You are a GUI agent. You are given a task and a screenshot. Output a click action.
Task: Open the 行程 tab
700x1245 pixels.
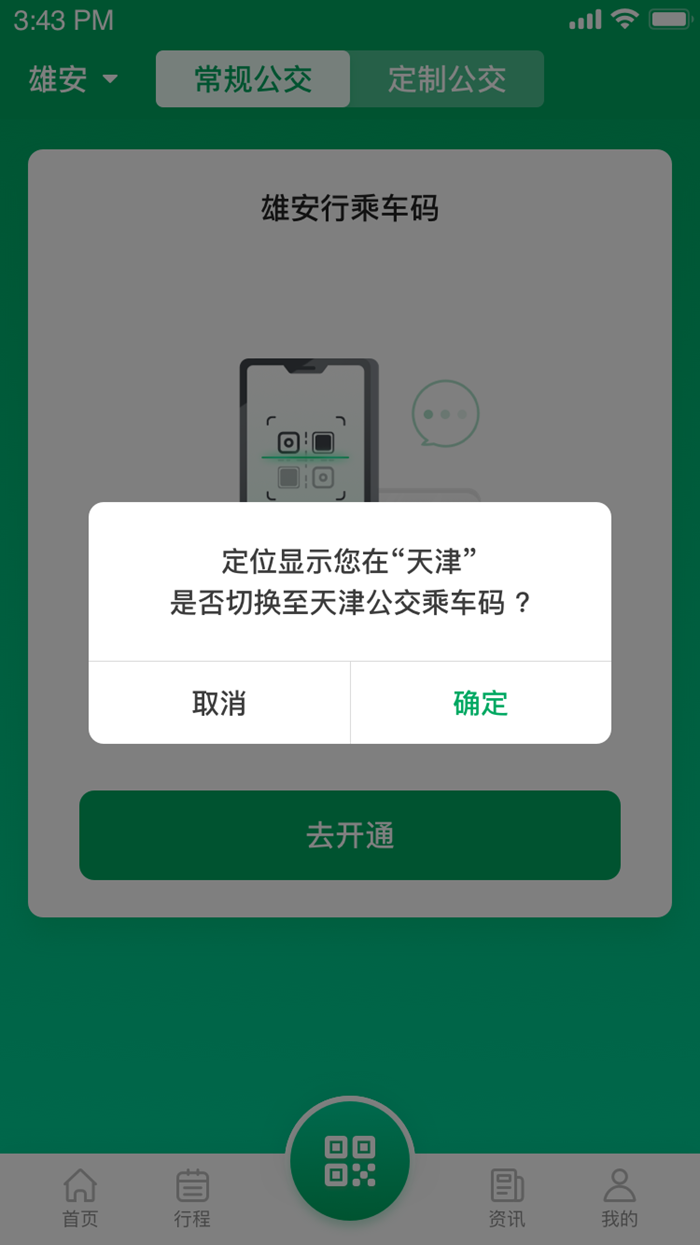tap(192, 1198)
